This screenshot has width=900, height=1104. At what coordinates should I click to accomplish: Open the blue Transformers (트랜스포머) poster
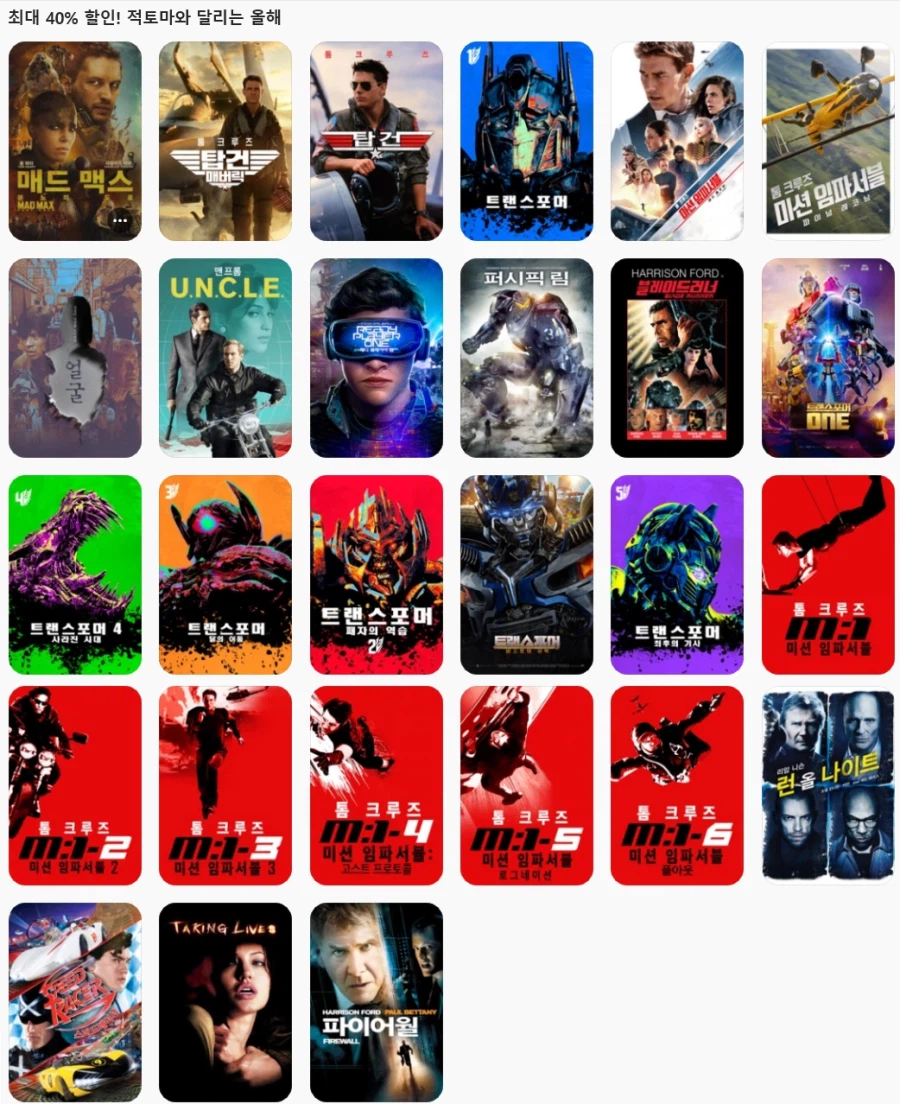[x=527, y=140]
